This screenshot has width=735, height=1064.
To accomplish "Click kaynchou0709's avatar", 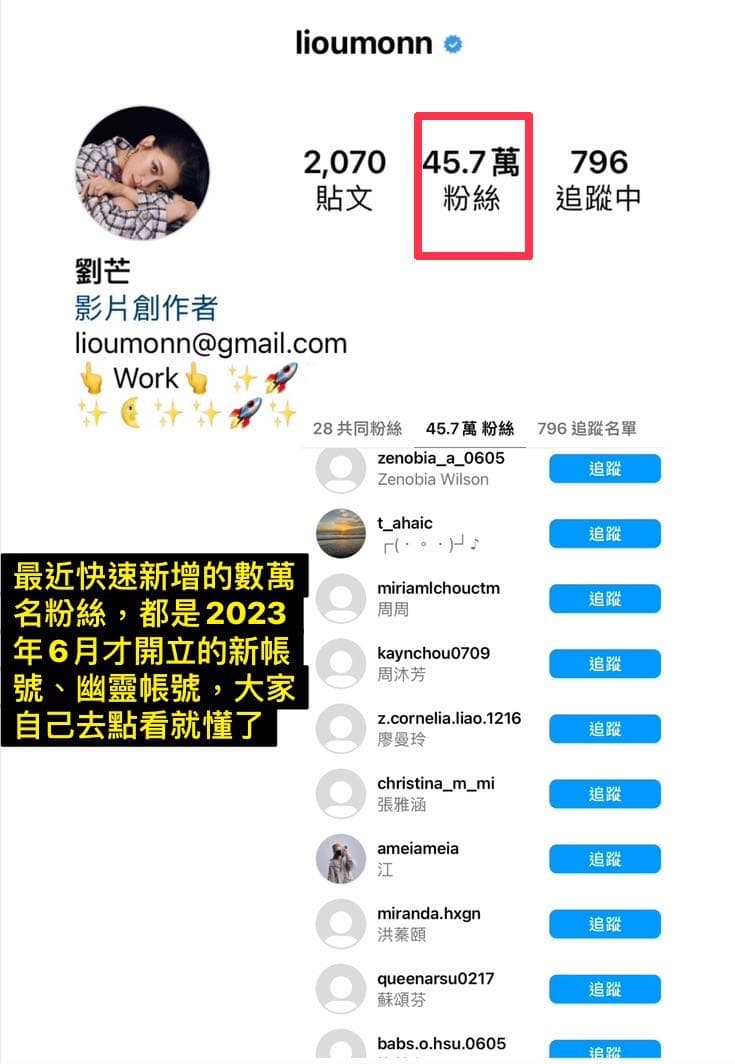I will click(x=340, y=664).
